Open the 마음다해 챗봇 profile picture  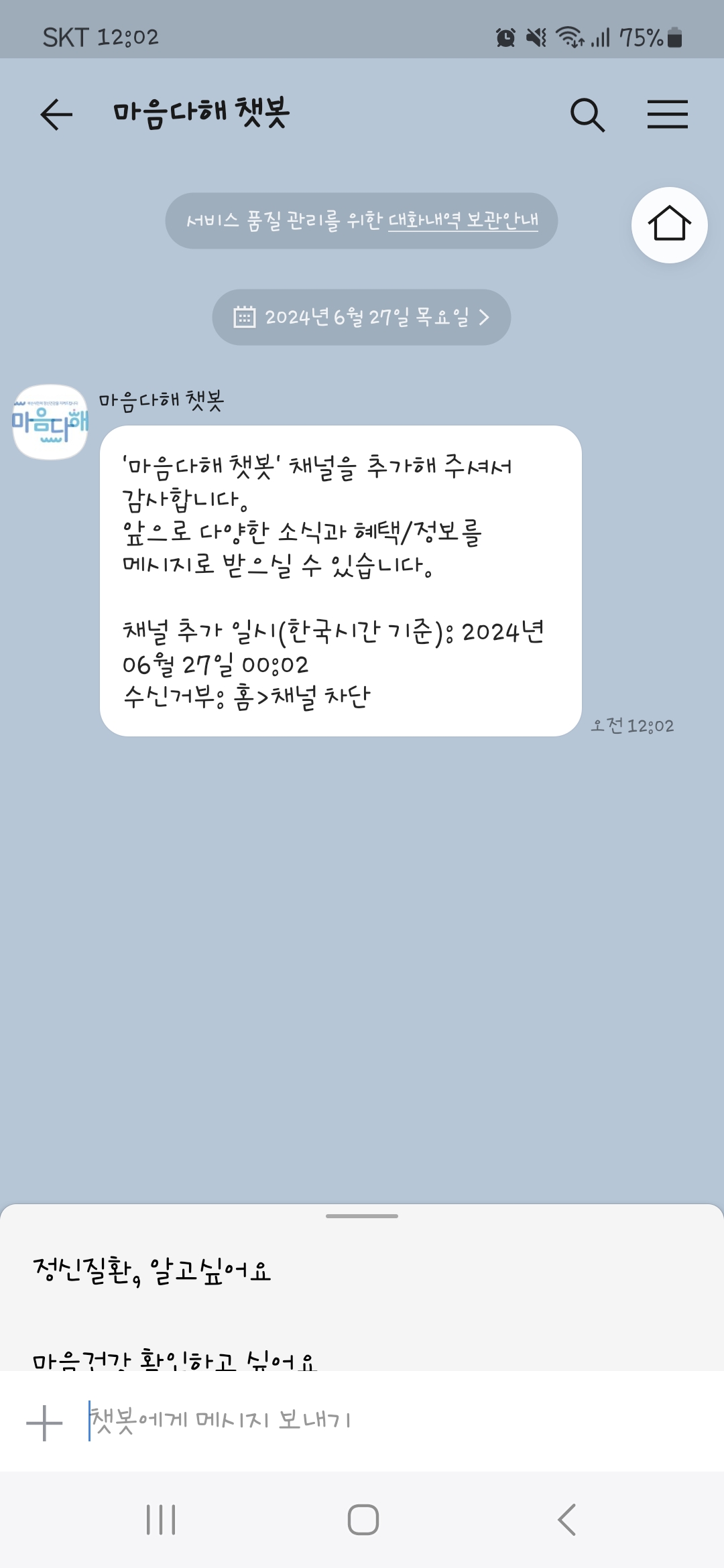pos(50,422)
